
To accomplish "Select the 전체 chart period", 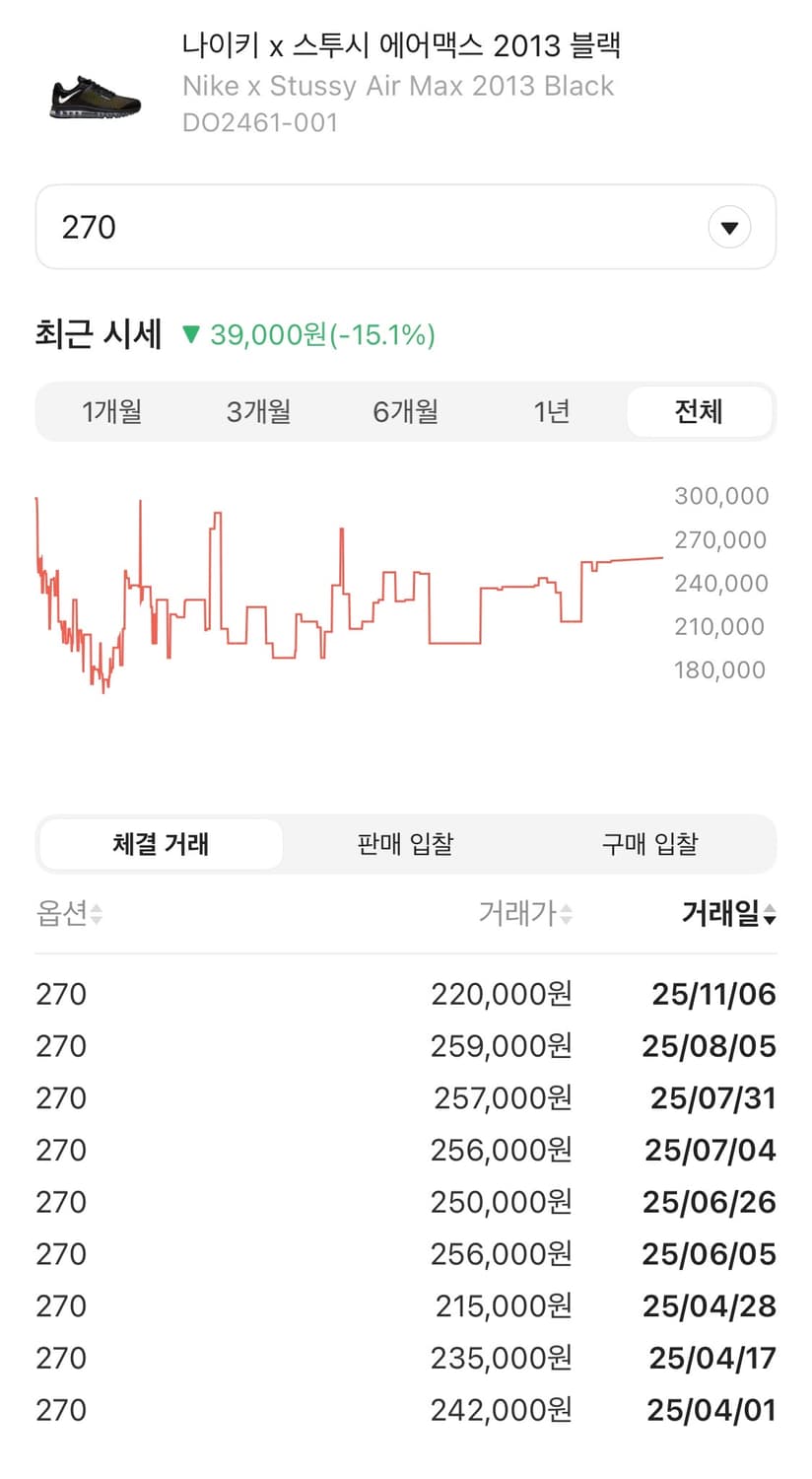I will (x=700, y=411).
